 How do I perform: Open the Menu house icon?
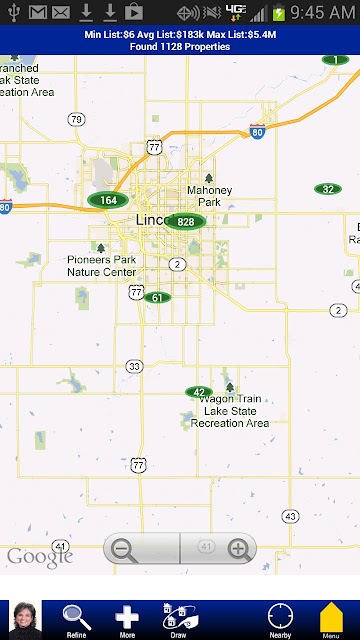click(x=331, y=621)
